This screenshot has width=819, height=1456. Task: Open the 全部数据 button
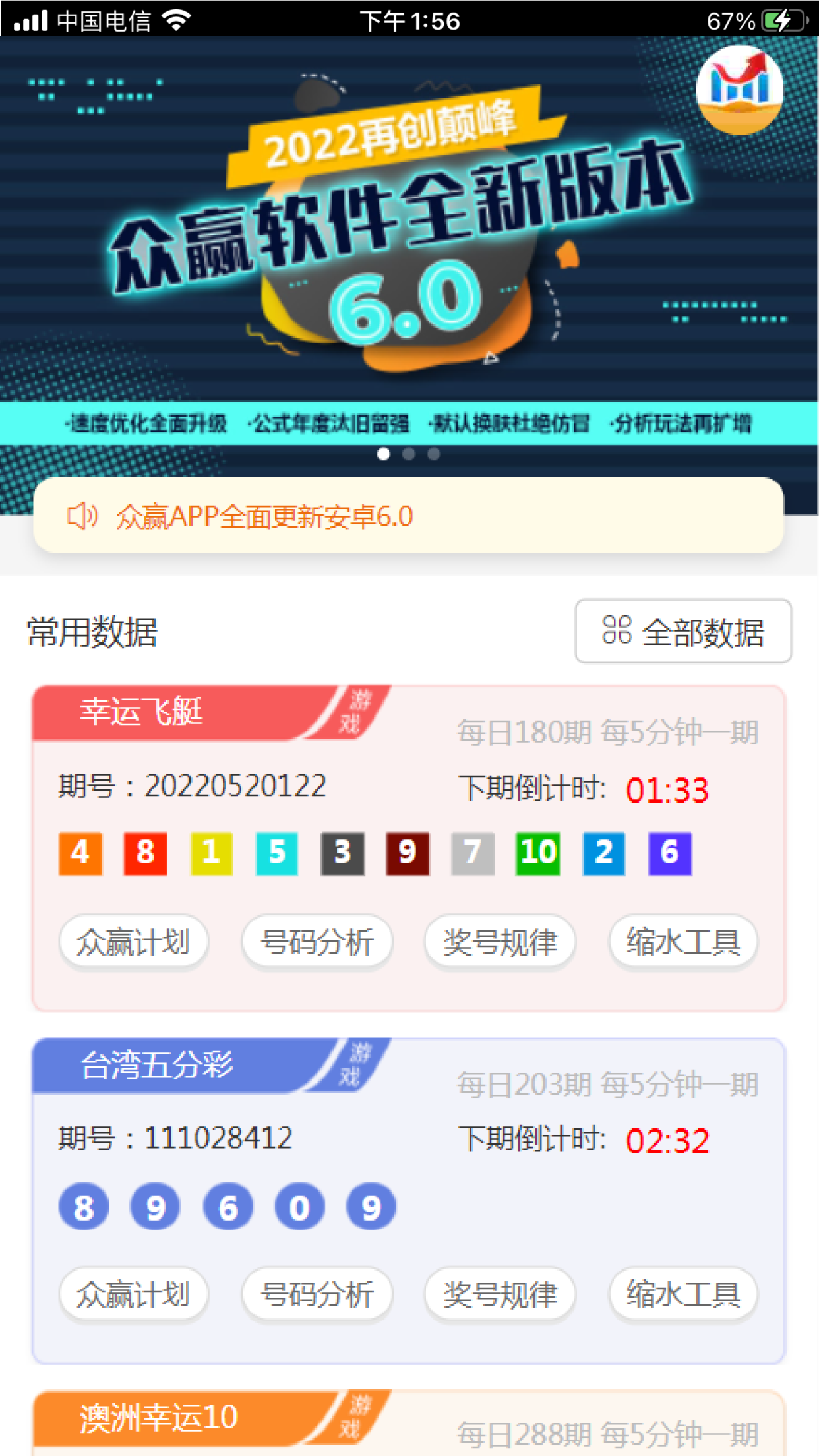683,631
